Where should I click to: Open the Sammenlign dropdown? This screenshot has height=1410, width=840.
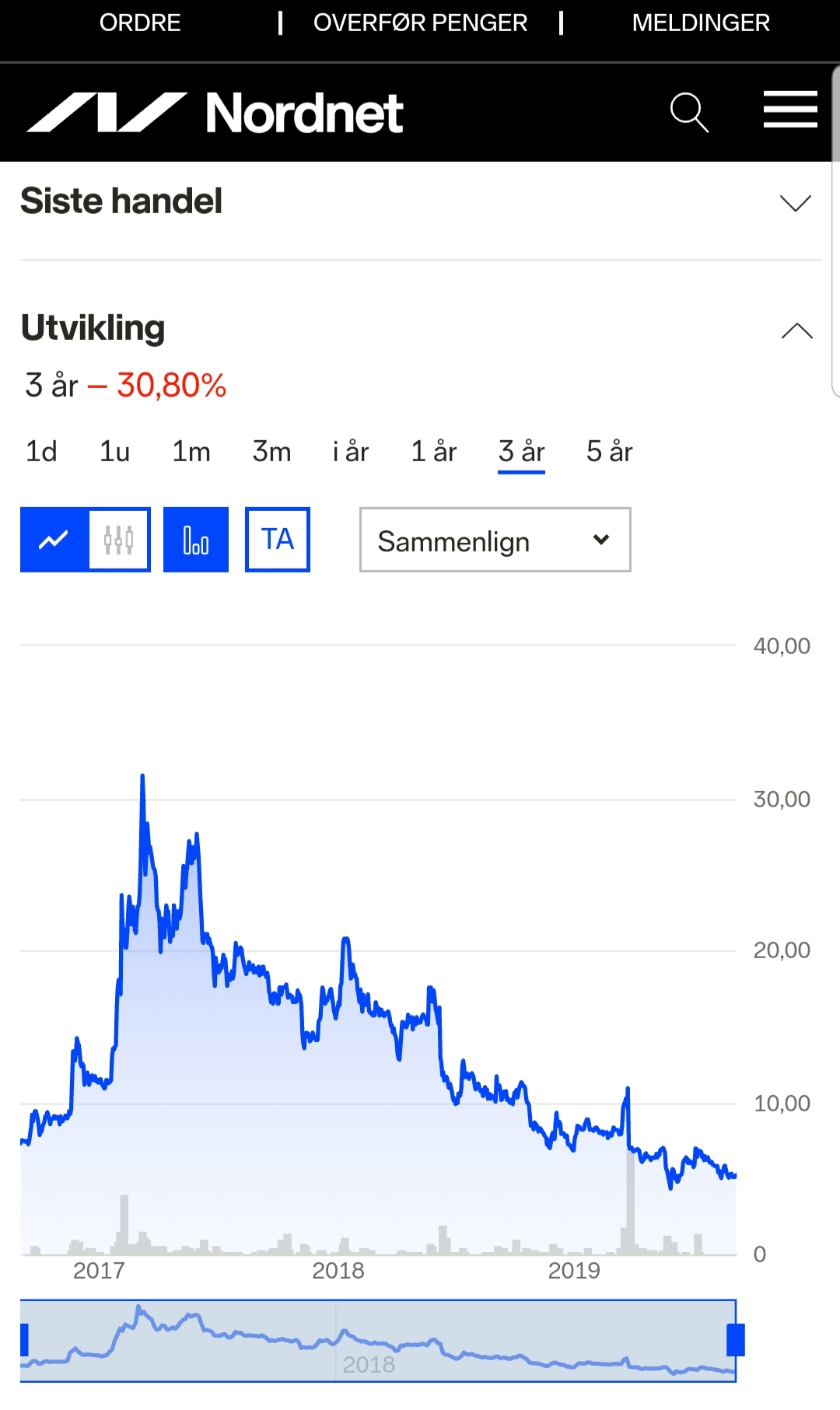coord(495,540)
